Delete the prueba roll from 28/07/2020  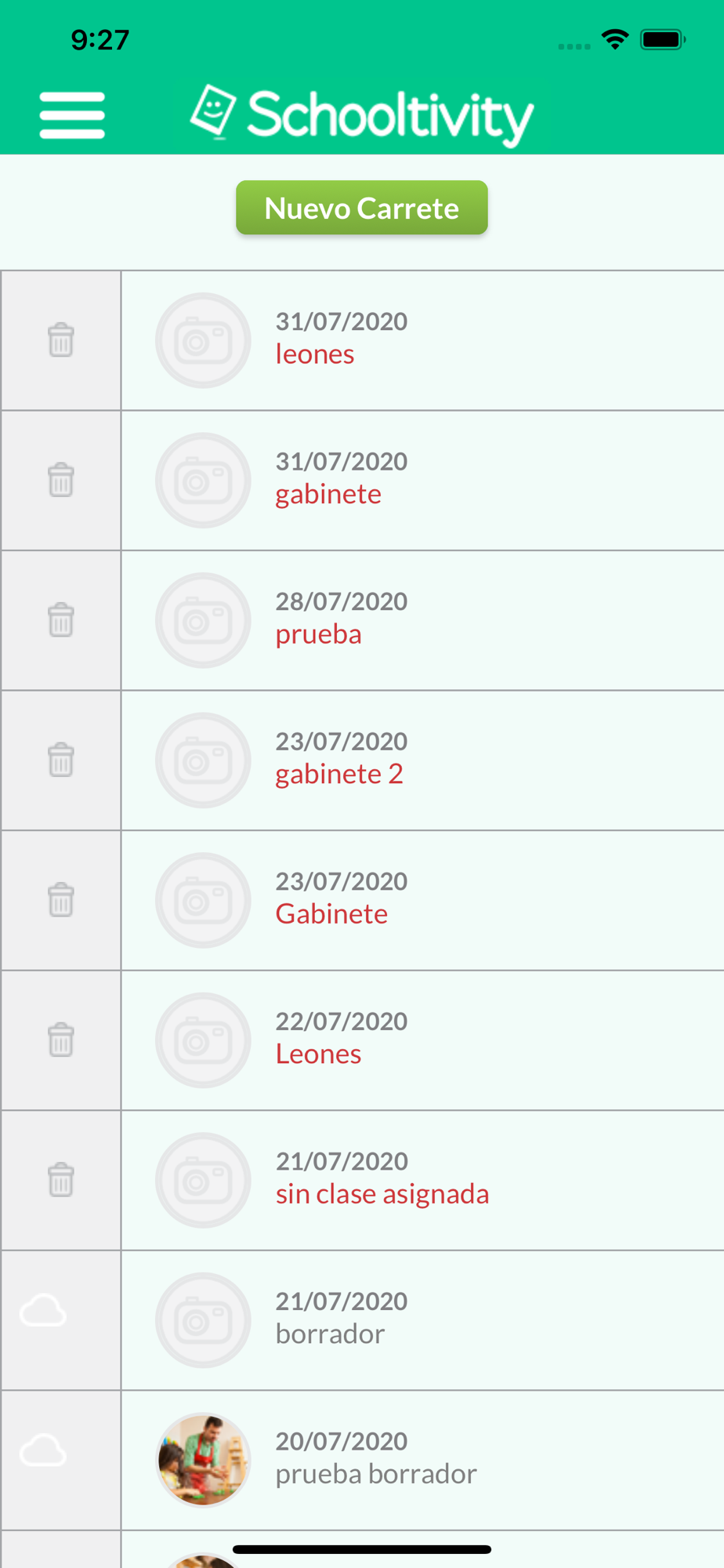click(x=61, y=620)
